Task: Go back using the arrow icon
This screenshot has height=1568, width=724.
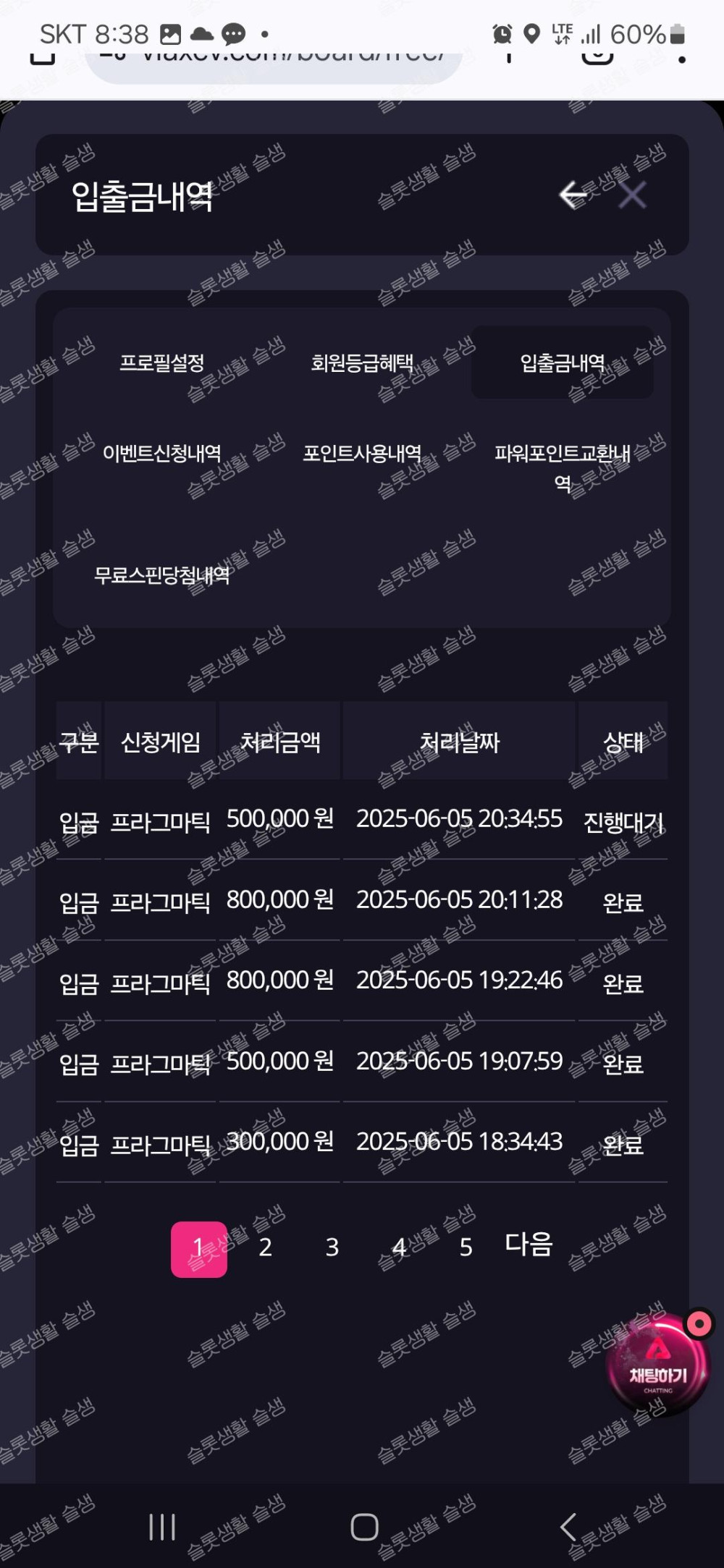Action: coord(573,195)
